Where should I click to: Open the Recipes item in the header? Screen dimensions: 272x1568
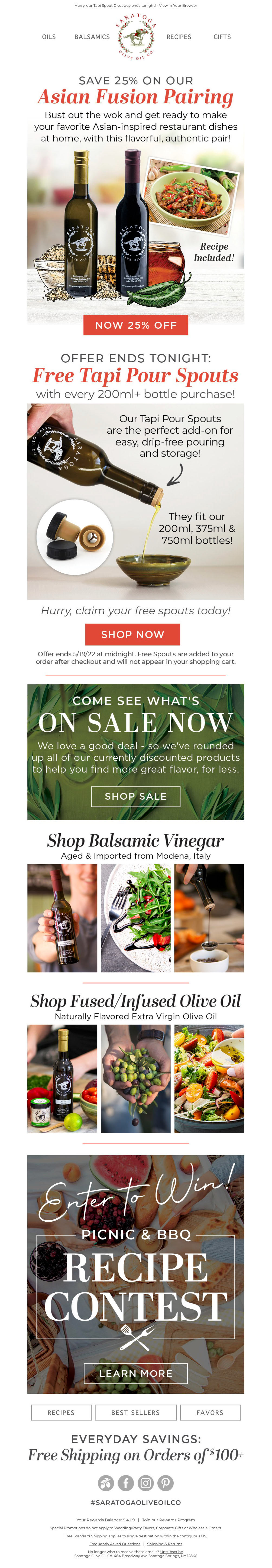coord(179,37)
